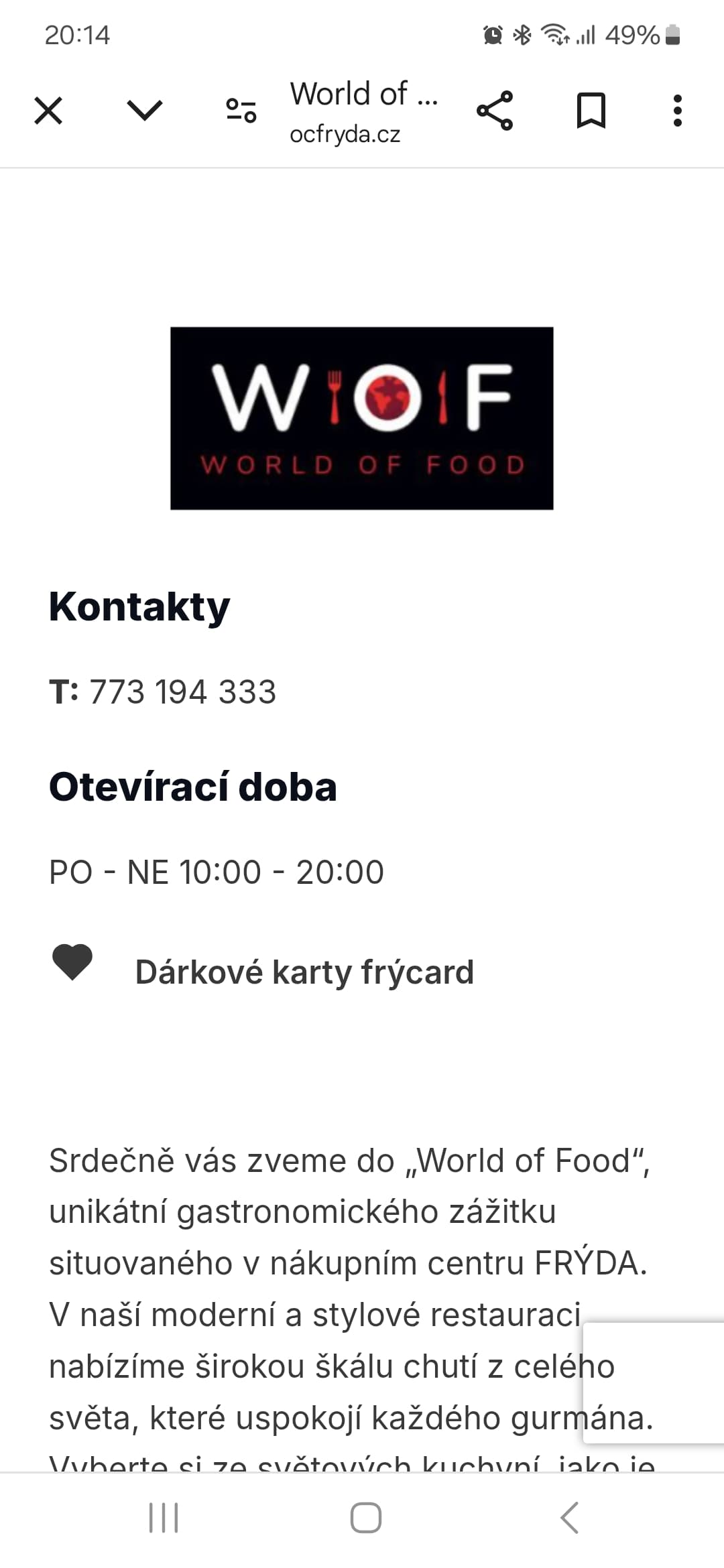Open the browser overflow menu
Viewport: 724px width, 1568px height.
coord(677,111)
